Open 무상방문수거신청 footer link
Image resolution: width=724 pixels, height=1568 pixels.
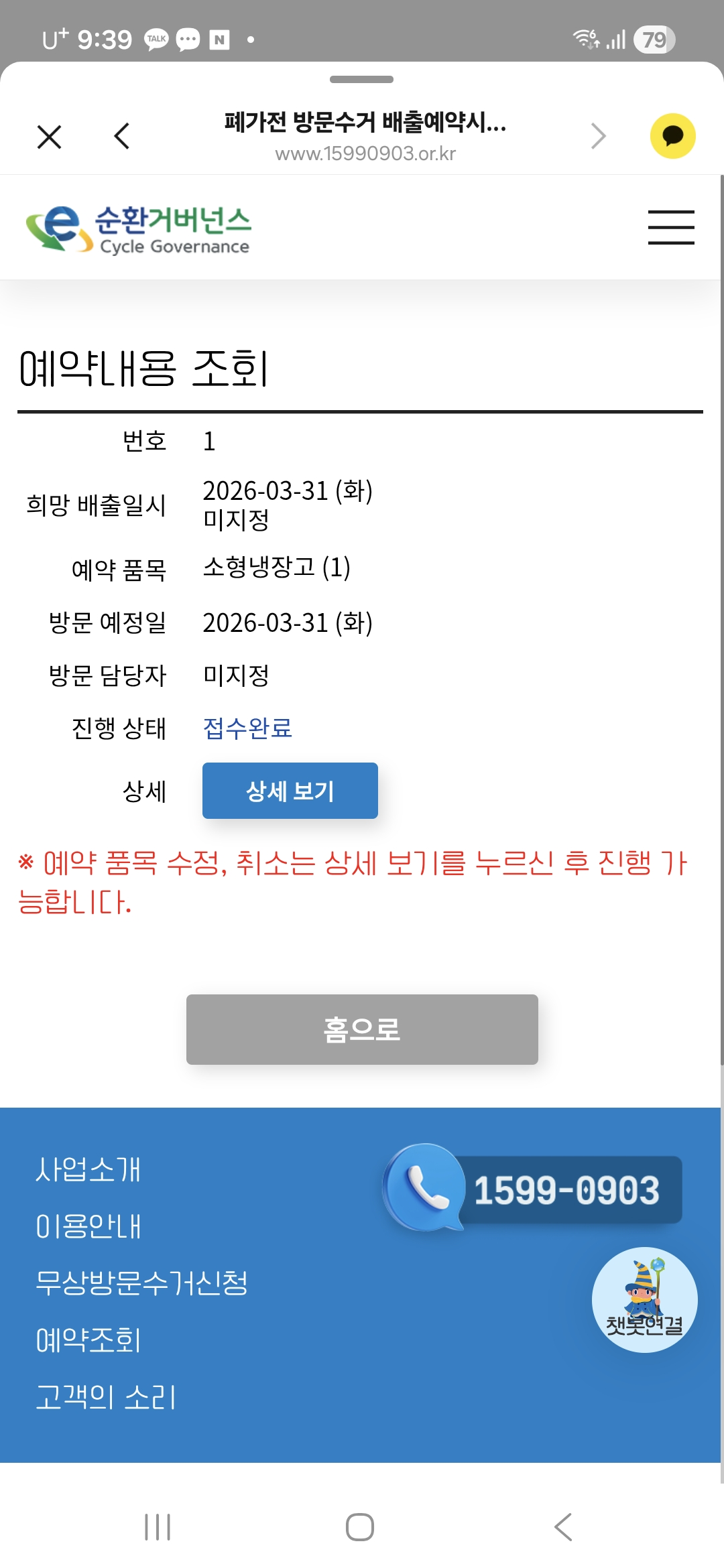click(141, 1283)
